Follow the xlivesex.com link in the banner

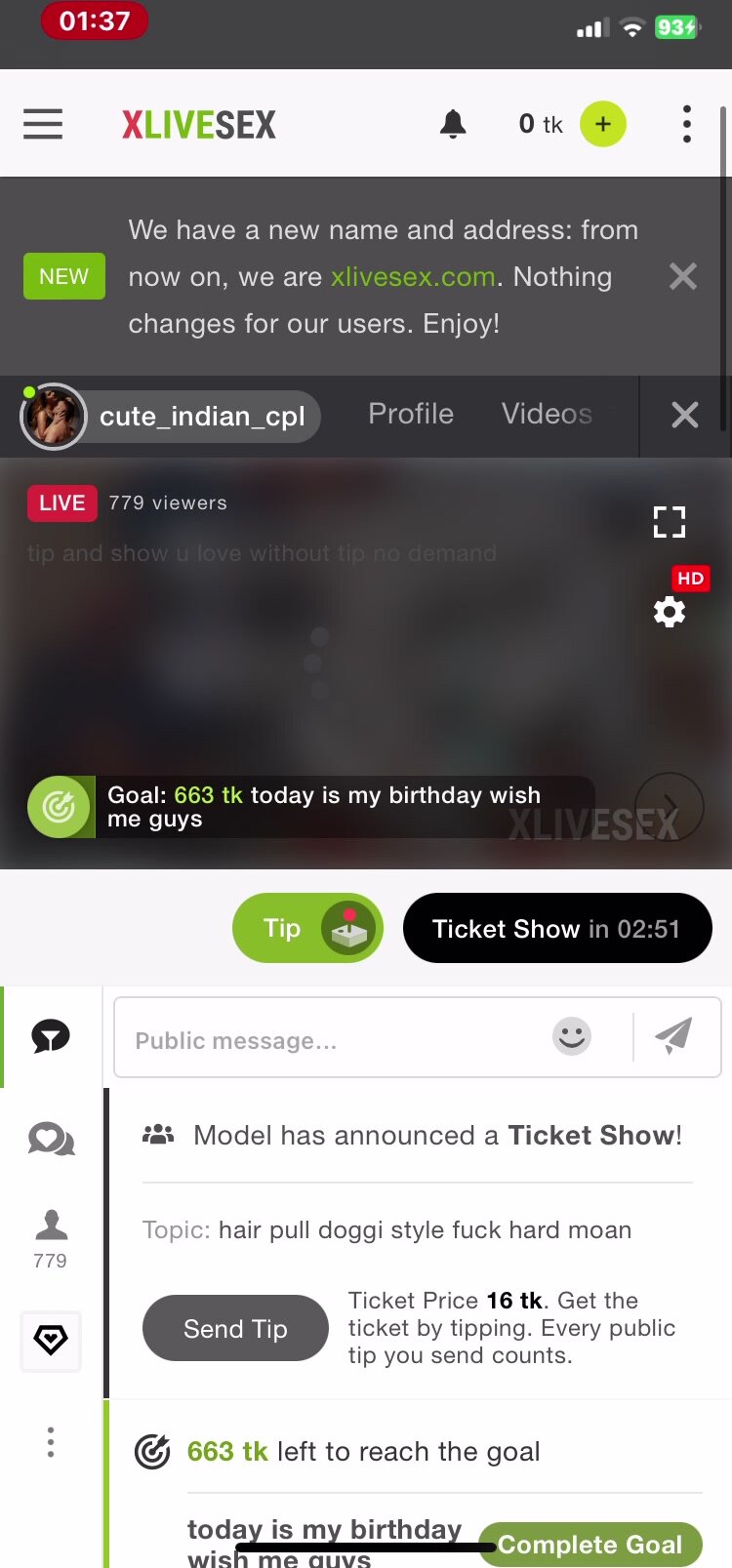click(x=413, y=277)
